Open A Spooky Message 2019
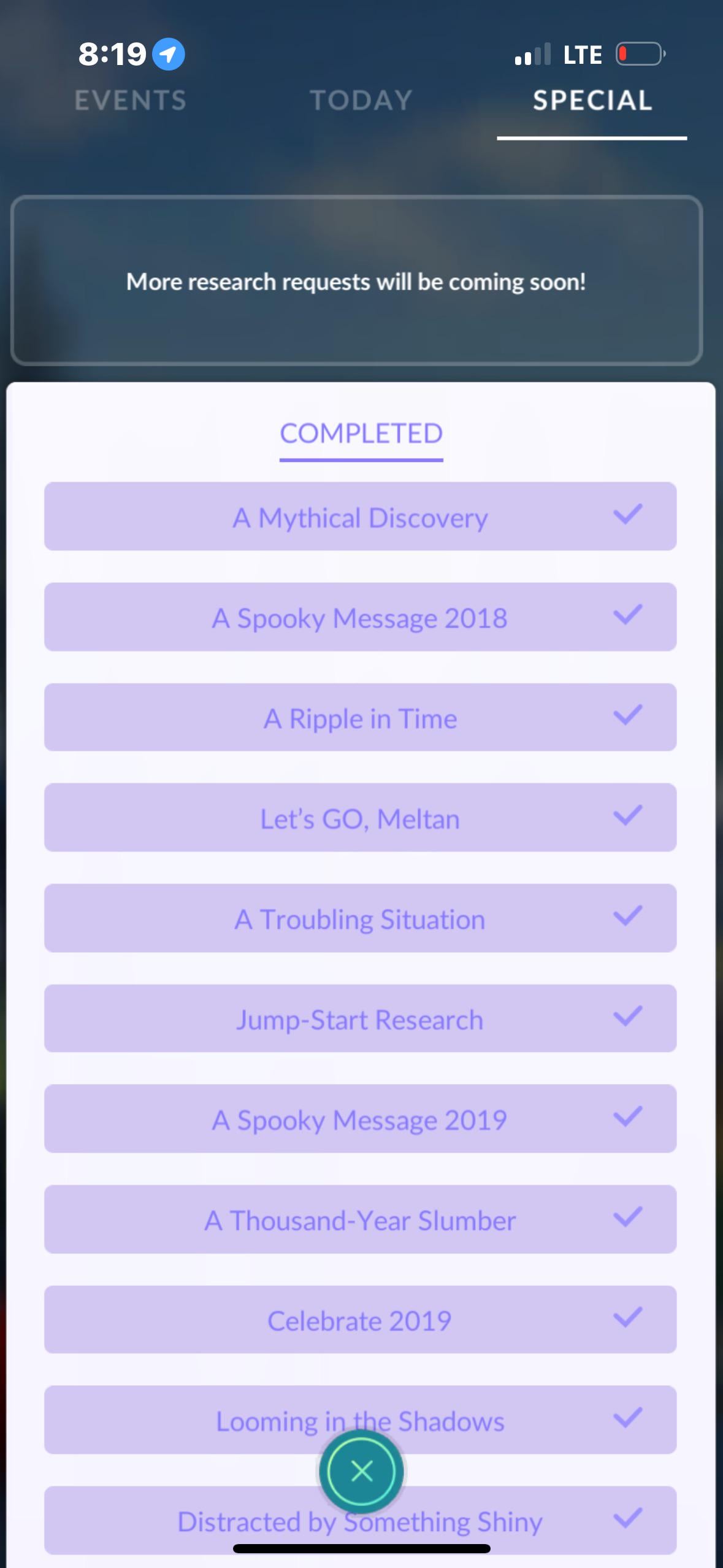The image size is (723, 1568). [x=360, y=1119]
